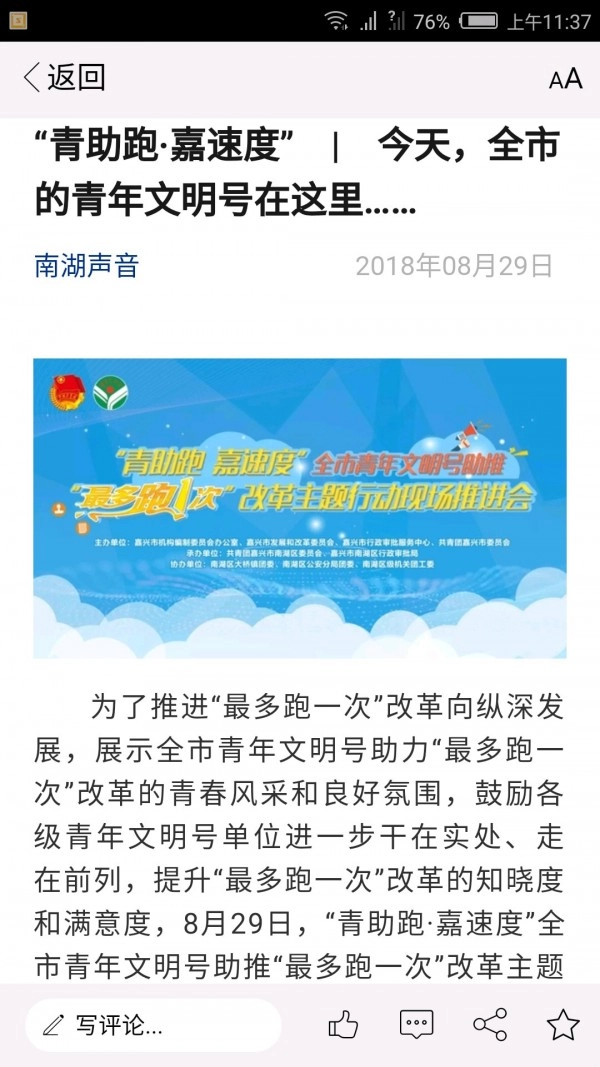
Task: Open the 南湖声音 source link
Action: pyautogui.click(x=86, y=265)
